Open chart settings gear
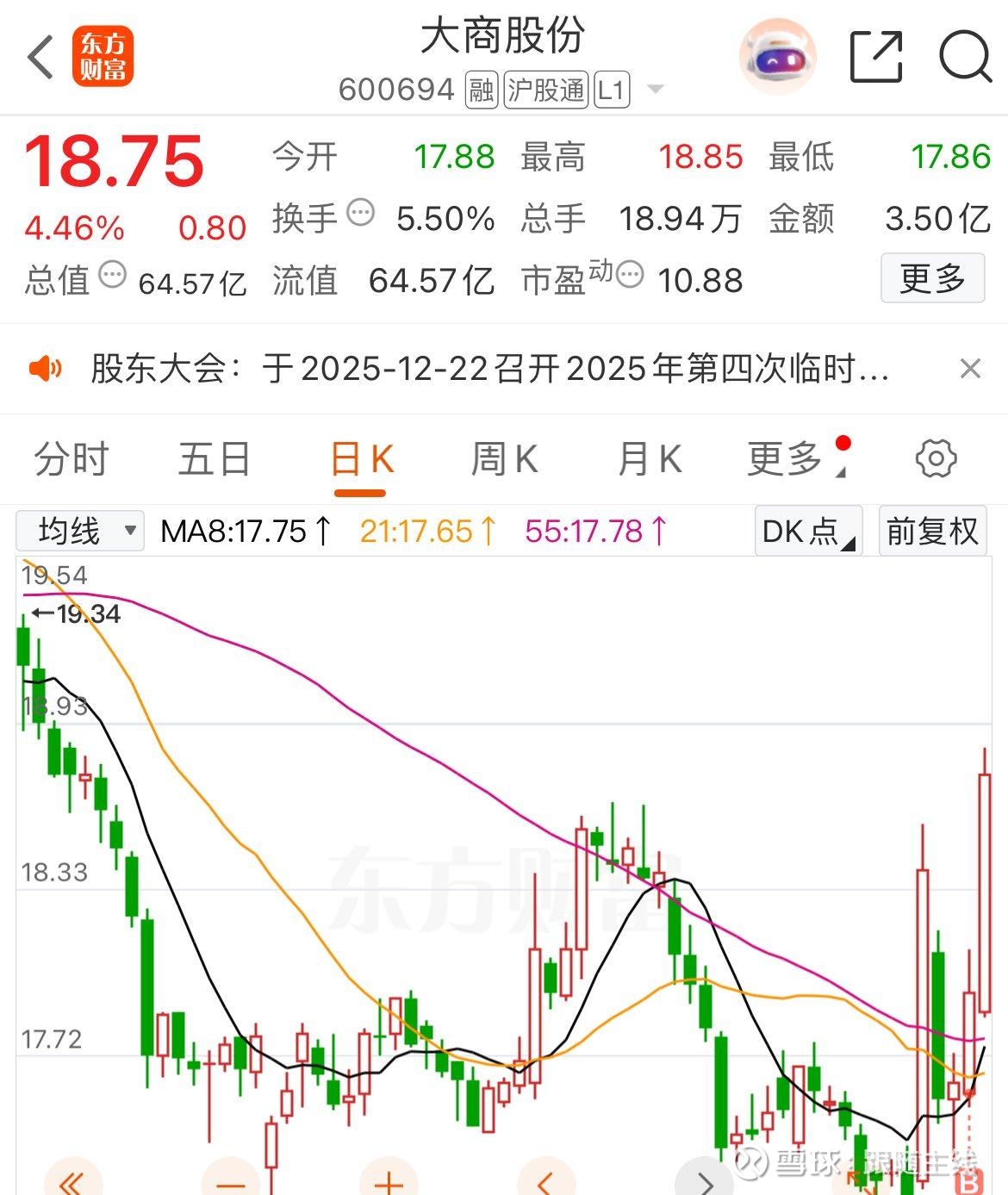1008x1195 pixels. 936,458
